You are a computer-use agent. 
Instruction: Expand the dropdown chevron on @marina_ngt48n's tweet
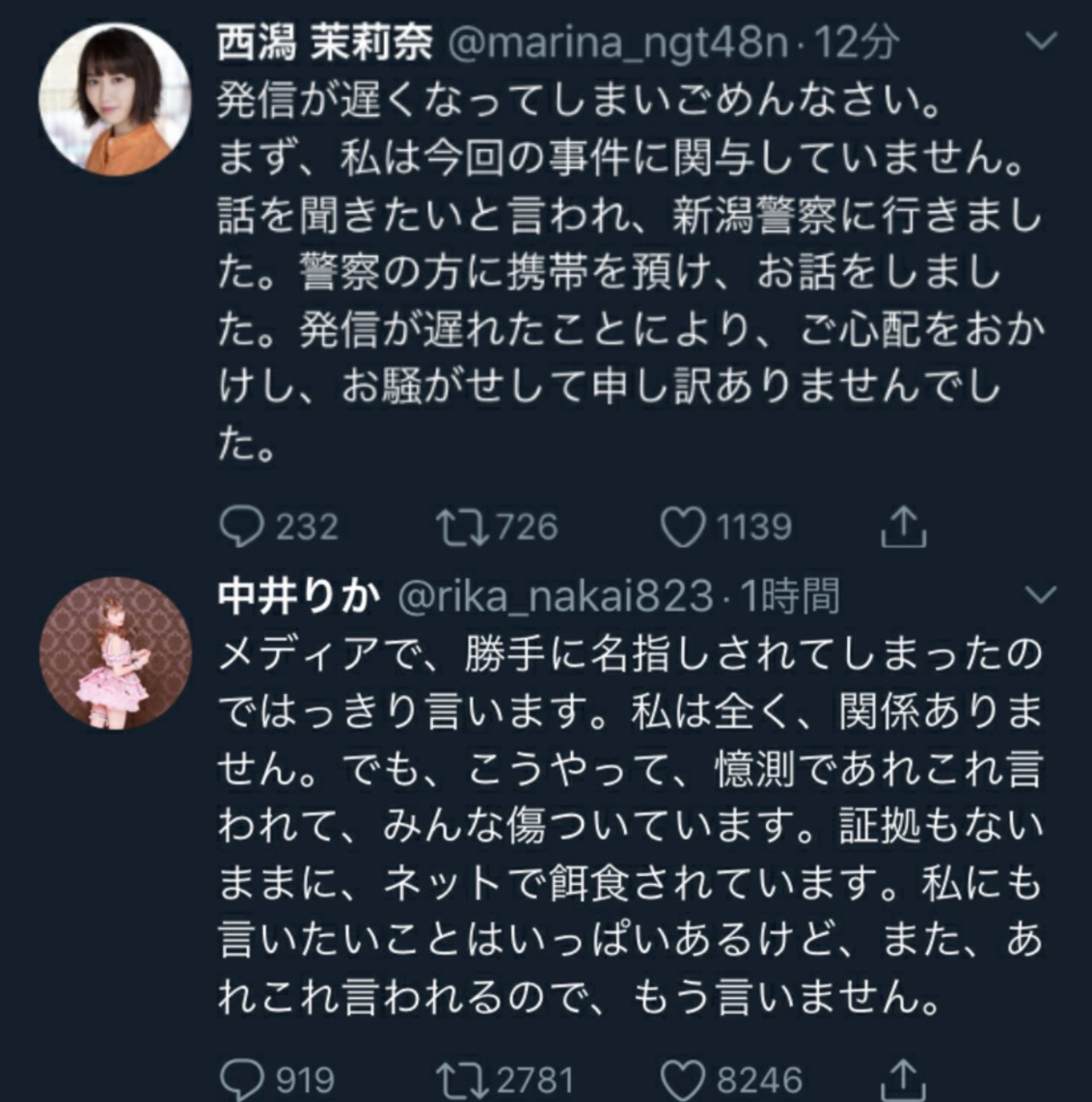(x=1042, y=41)
